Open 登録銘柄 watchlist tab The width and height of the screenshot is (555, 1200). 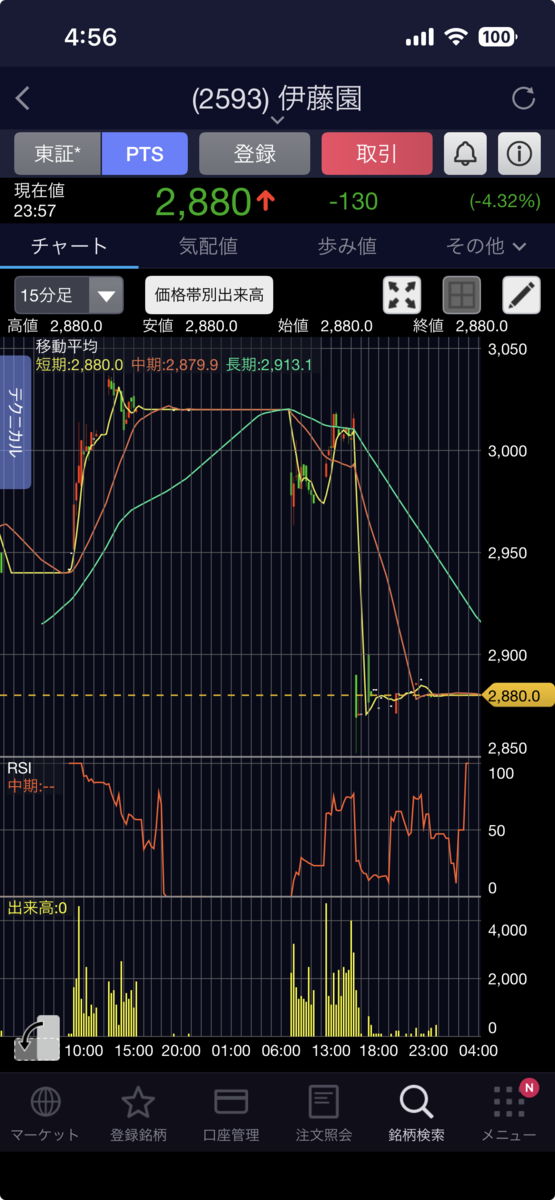138,1113
